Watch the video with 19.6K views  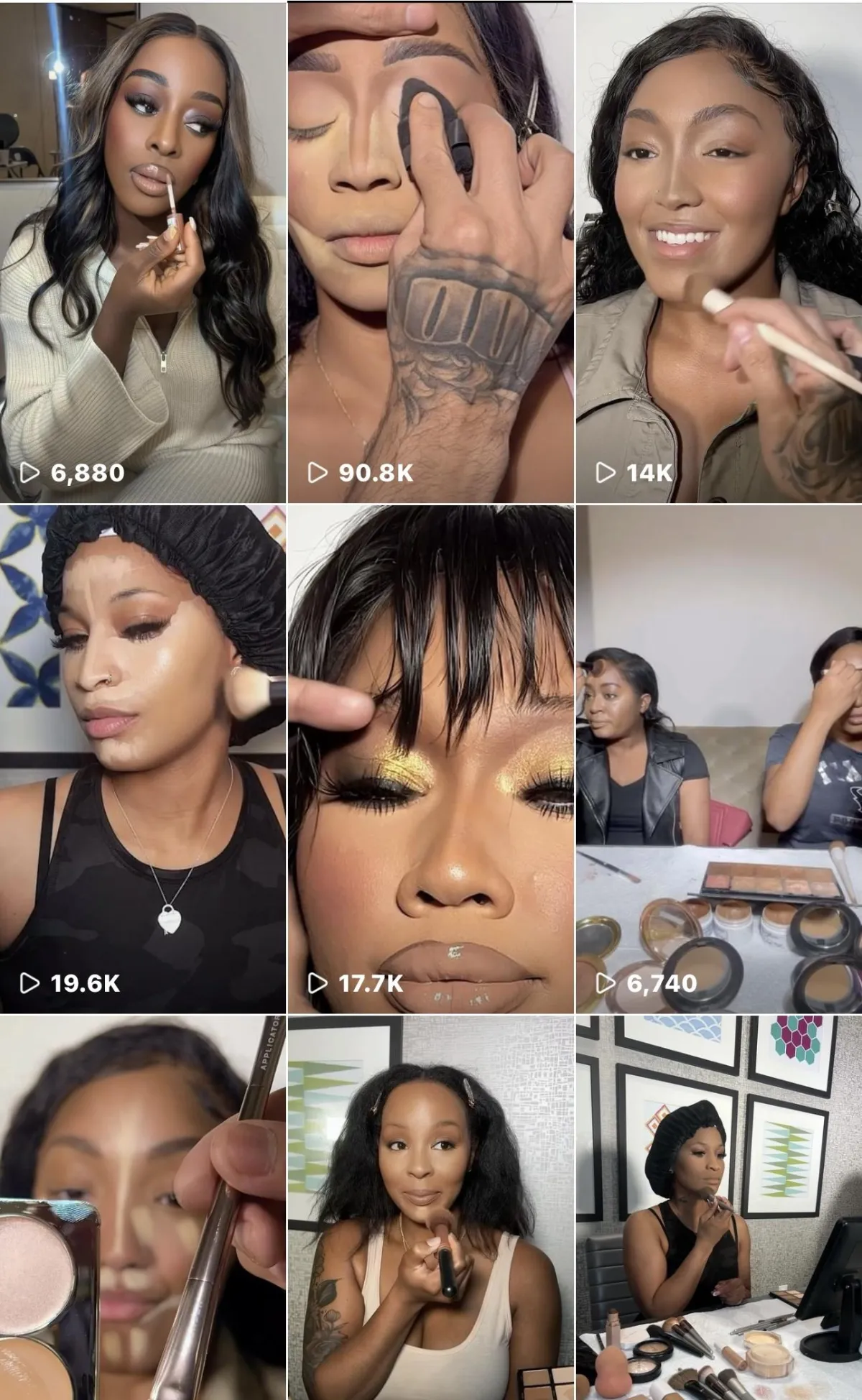pyautogui.click(x=143, y=758)
